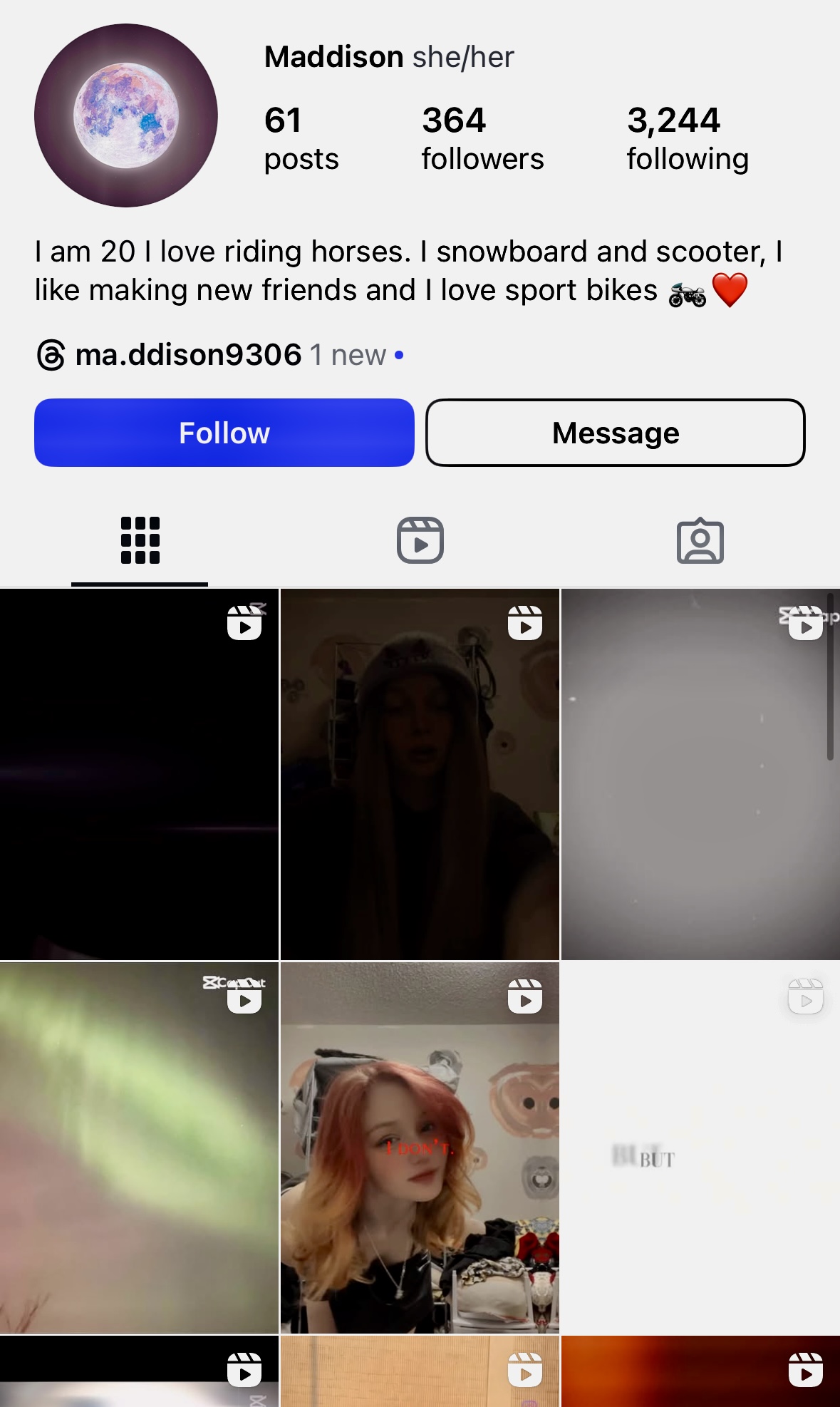Screen dimensions: 840x1407
Task: Open the tan wood-textured reel
Action: (x=420, y=1371)
